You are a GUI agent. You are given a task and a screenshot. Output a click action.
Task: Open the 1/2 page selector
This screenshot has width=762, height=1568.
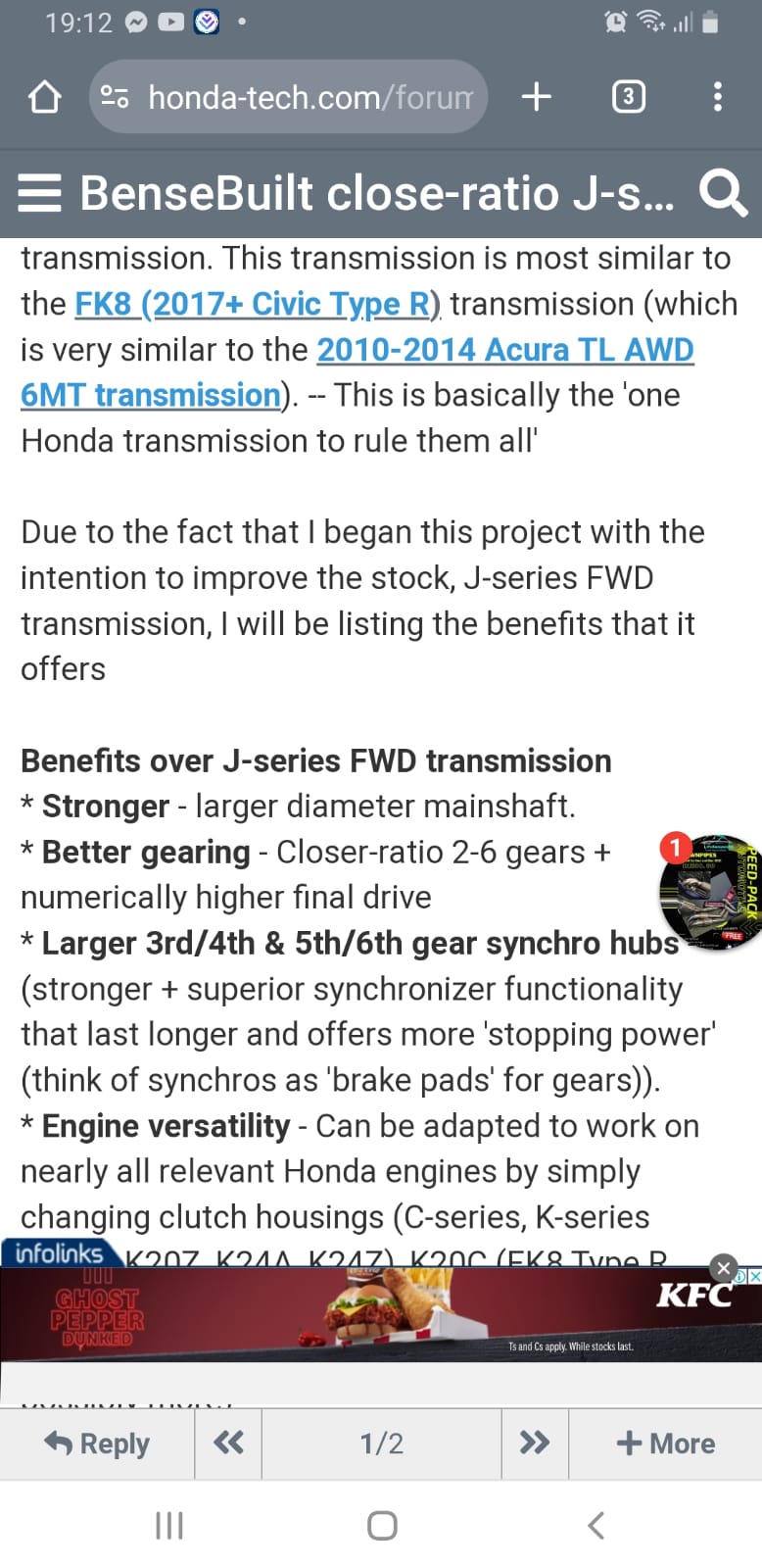click(x=381, y=1444)
